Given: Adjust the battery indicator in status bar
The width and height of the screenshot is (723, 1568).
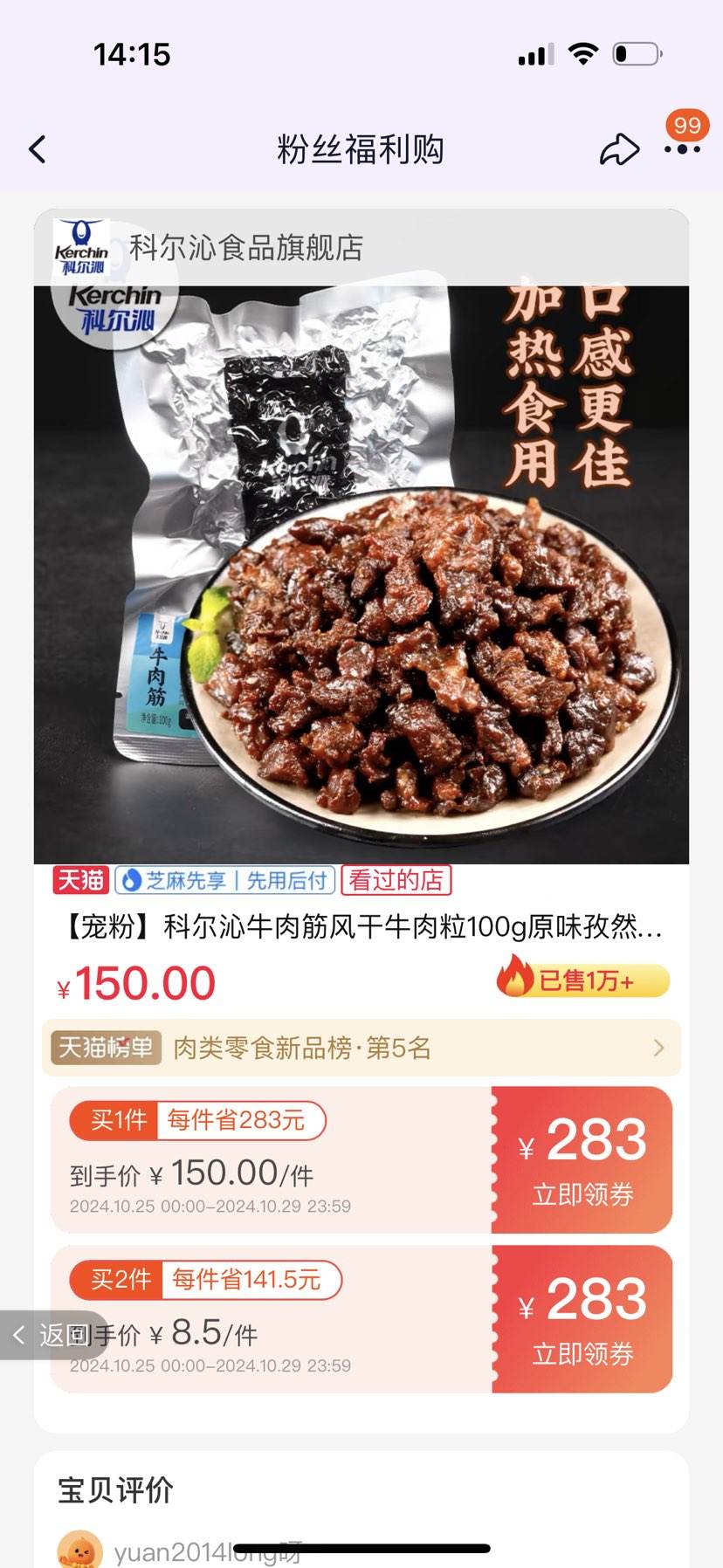Looking at the screenshot, I should (636, 52).
